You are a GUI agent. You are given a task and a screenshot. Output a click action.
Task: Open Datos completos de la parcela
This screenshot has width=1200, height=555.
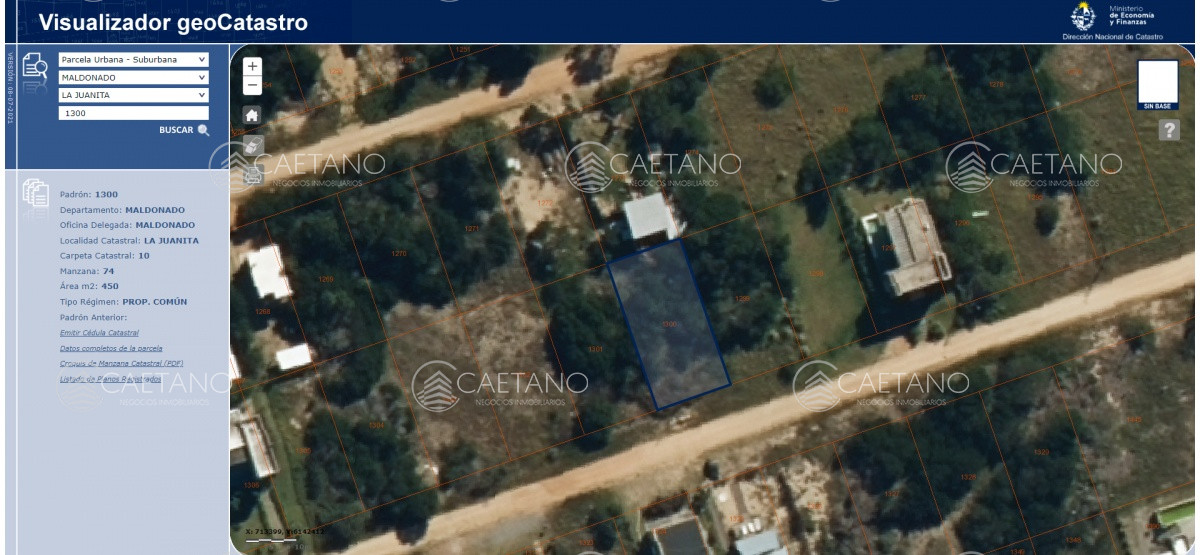pyautogui.click(x=112, y=348)
